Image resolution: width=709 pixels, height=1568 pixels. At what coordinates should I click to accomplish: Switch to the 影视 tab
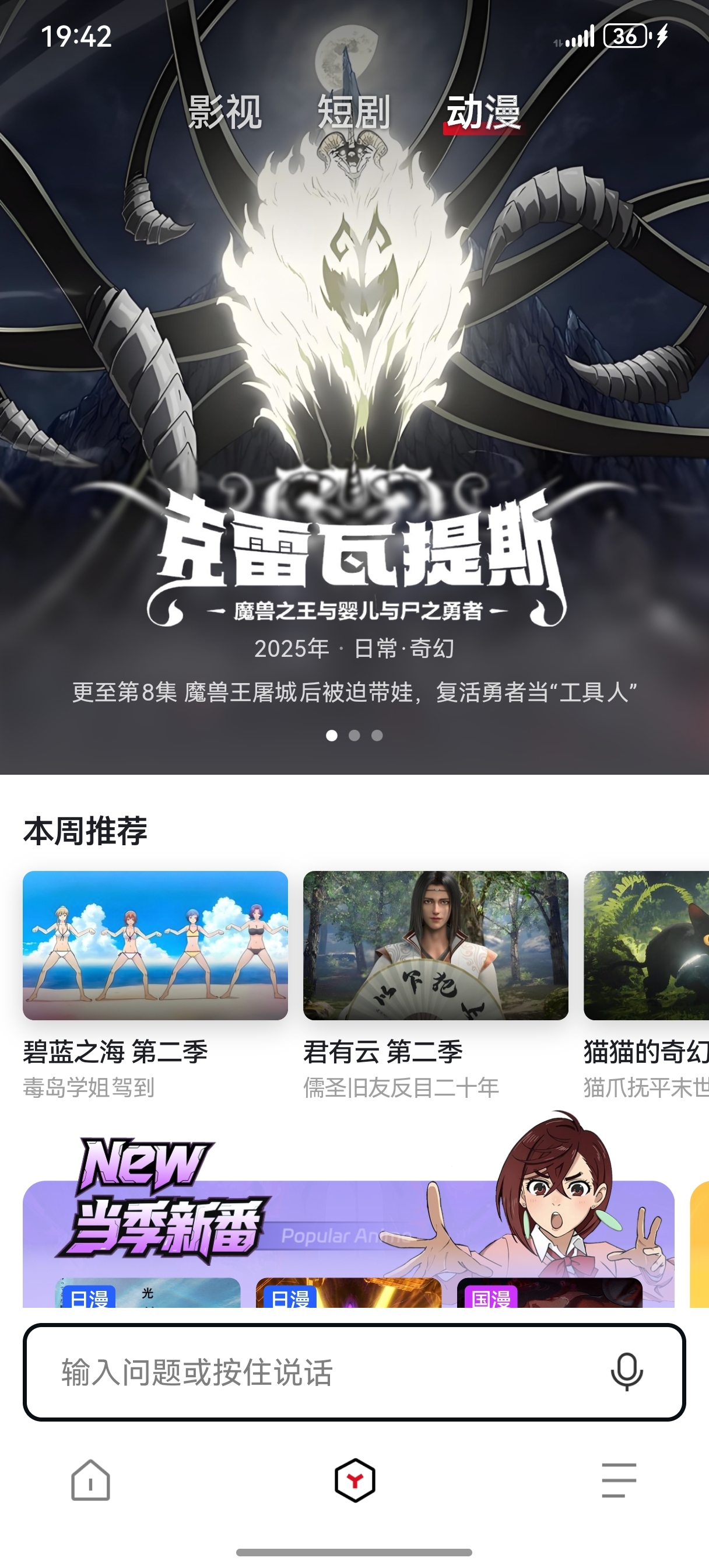click(x=224, y=112)
